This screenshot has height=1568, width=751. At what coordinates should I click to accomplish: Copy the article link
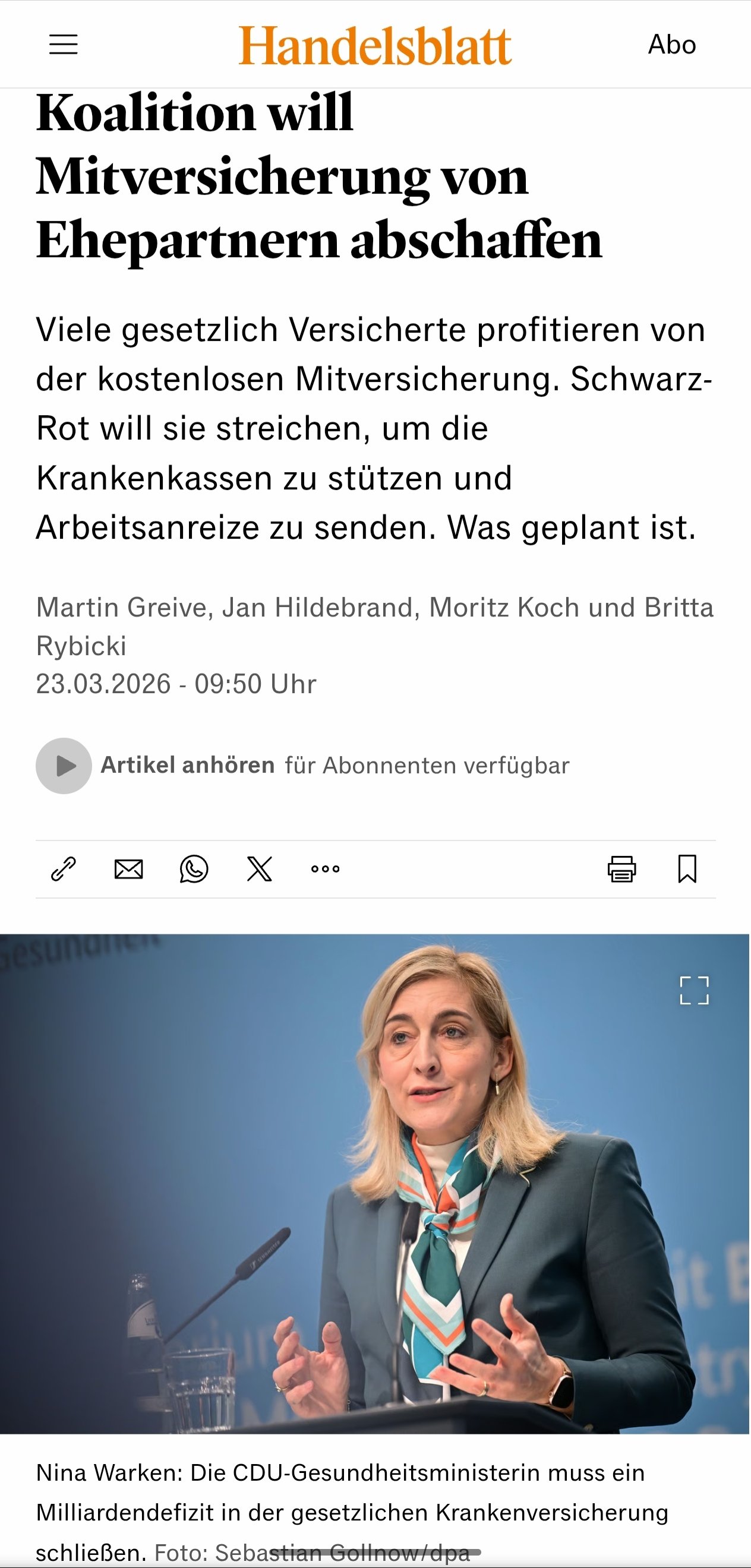(x=64, y=868)
